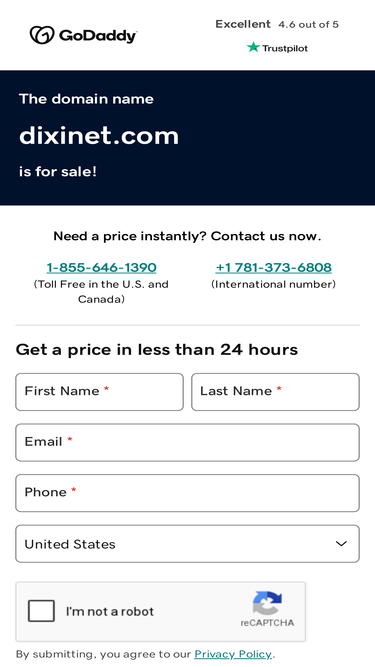Open the Trustpilot rating link
The width and height of the screenshot is (375, 667).
[x=277, y=36]
